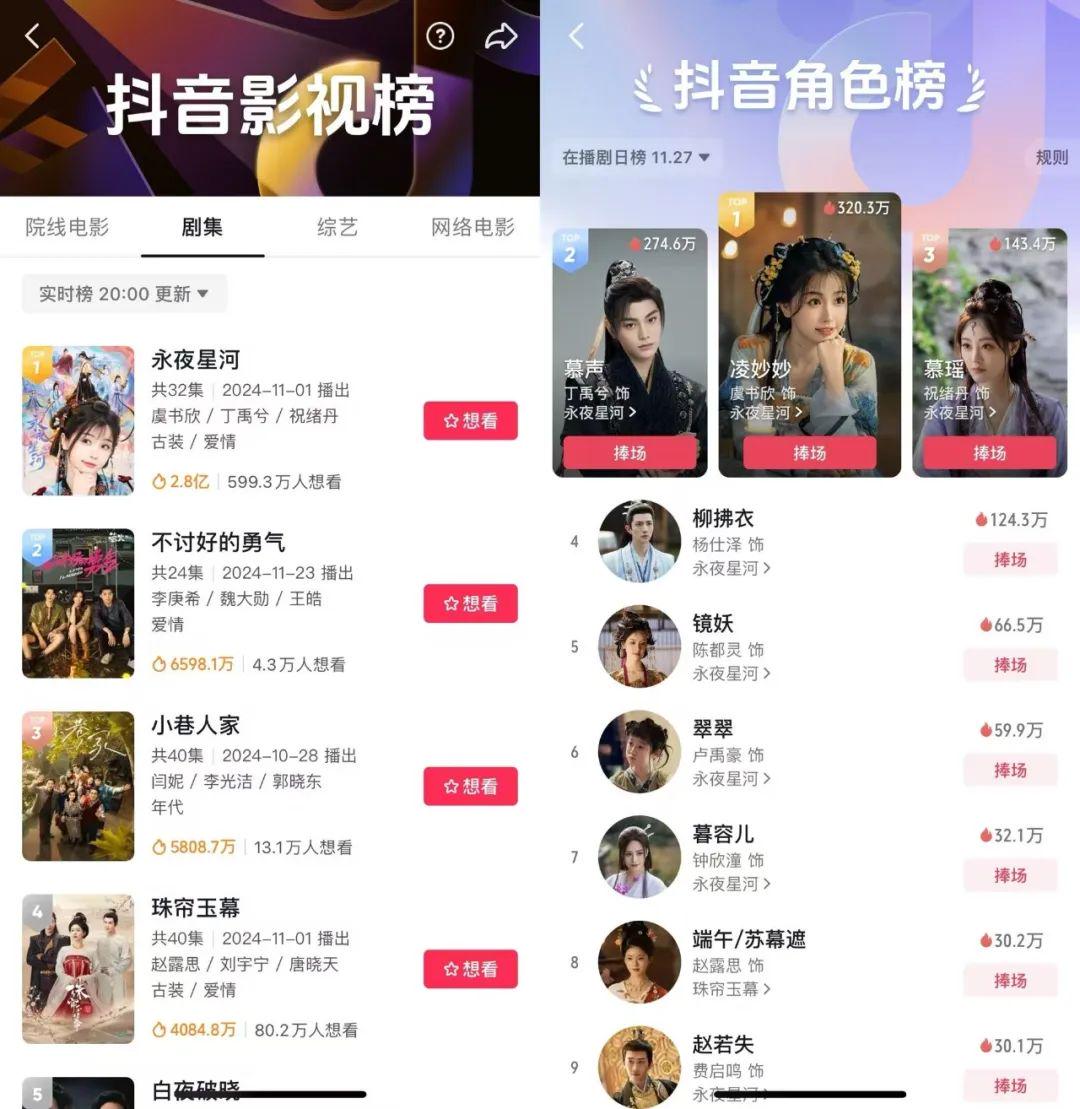Tap 捧场 for 镜妖
Viewport: 1080px width, 1109px height.
coord(1010,665)
